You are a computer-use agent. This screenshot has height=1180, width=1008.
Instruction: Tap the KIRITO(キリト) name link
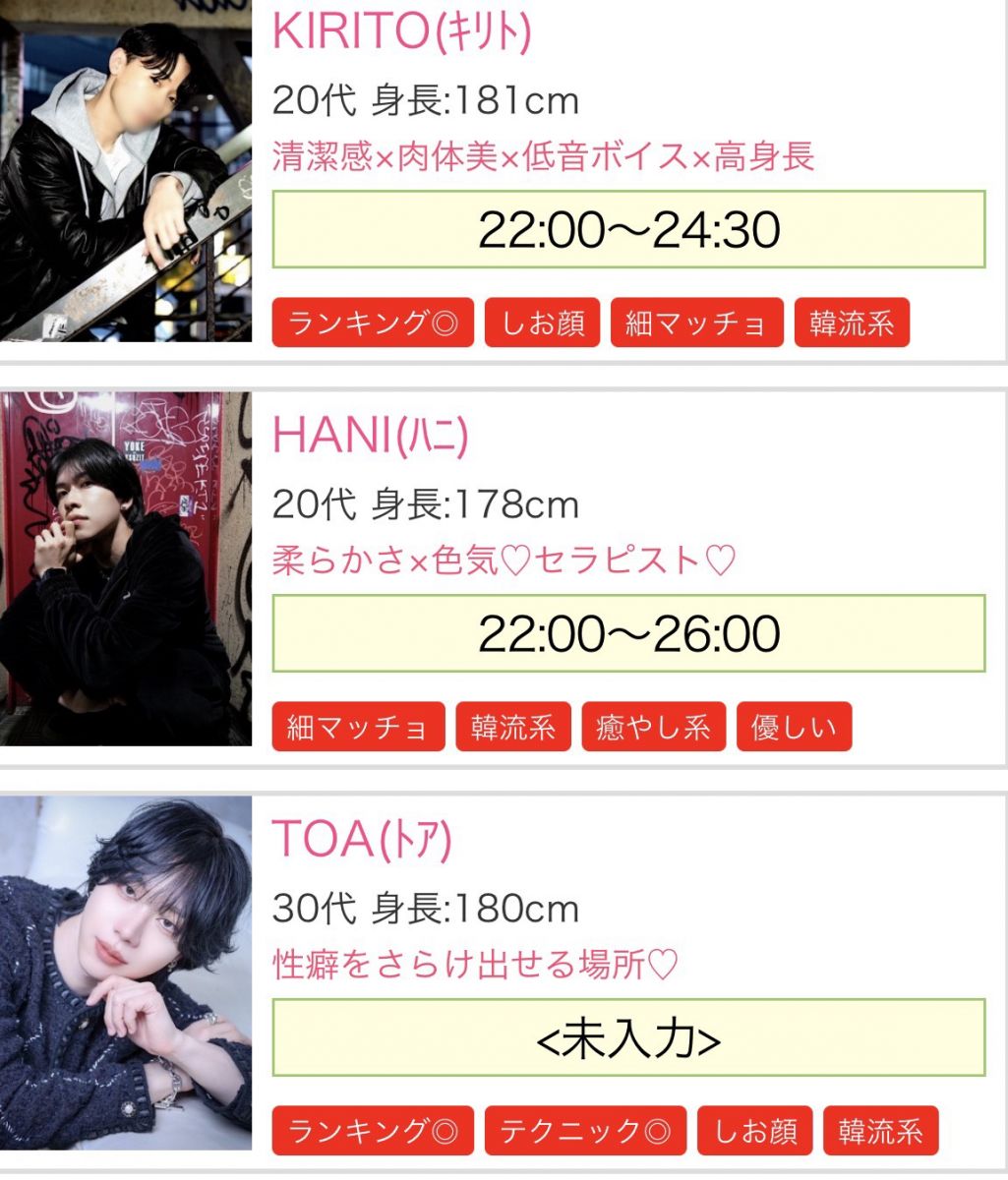401,33
